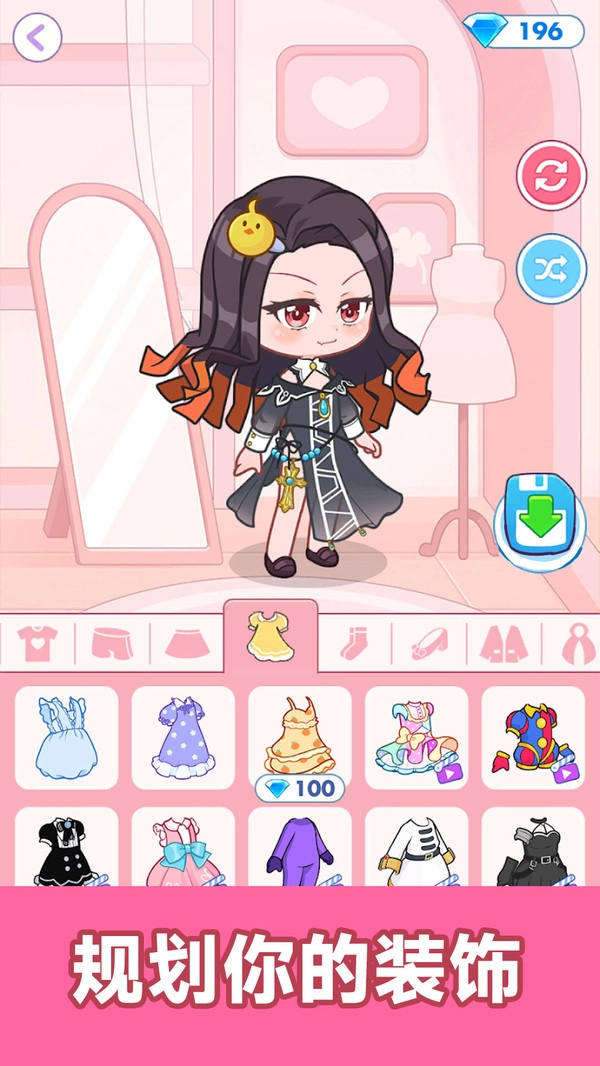Go back using the purple arrow
600x1066 pixels.
[x=37, y=38]
